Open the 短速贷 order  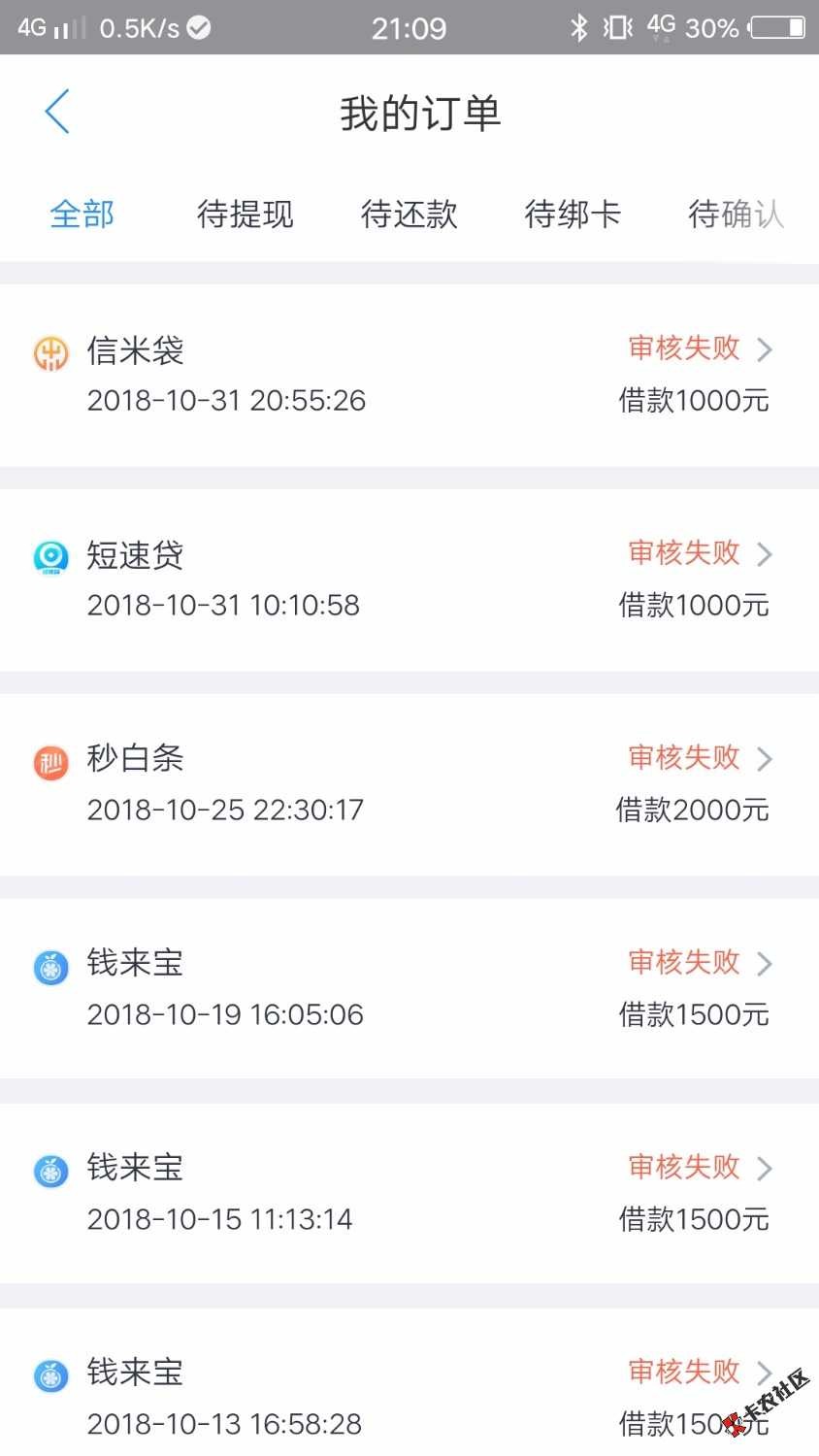[x=409, y=579]
